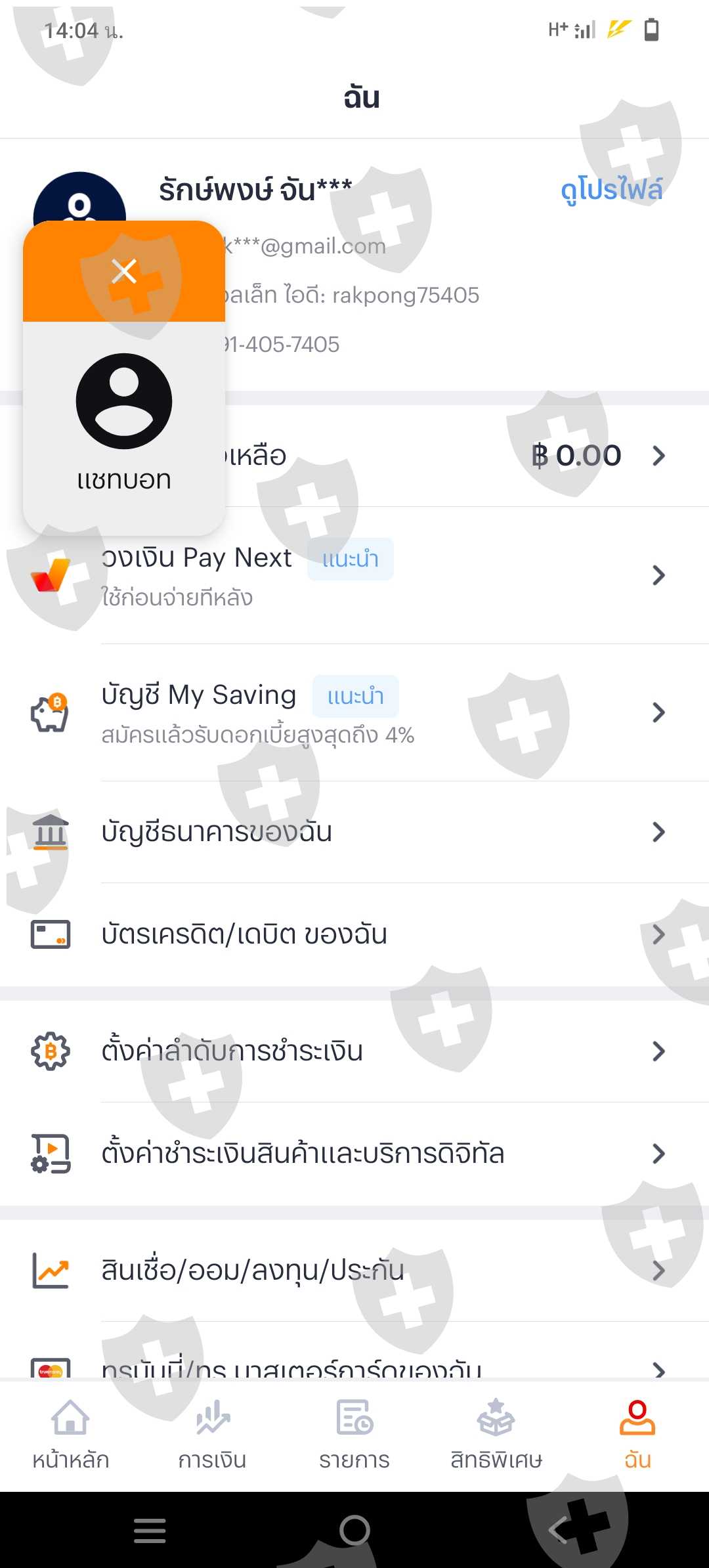The image size is (709, 1568).
Task: Open สินเชื่อ/ออม/ลงทุน/ประกัน
Action: coord(354,1271)
